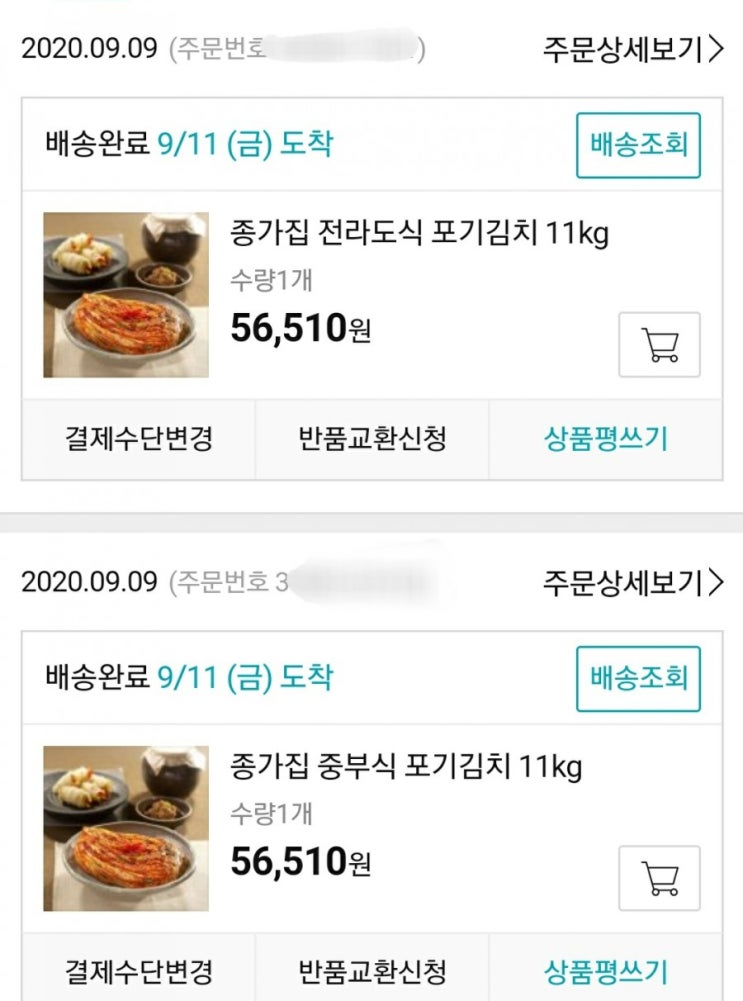Select 결제수단변경 for the 중부식 포기김치 order
The image size is (743, 1001).
pos(139,971)
